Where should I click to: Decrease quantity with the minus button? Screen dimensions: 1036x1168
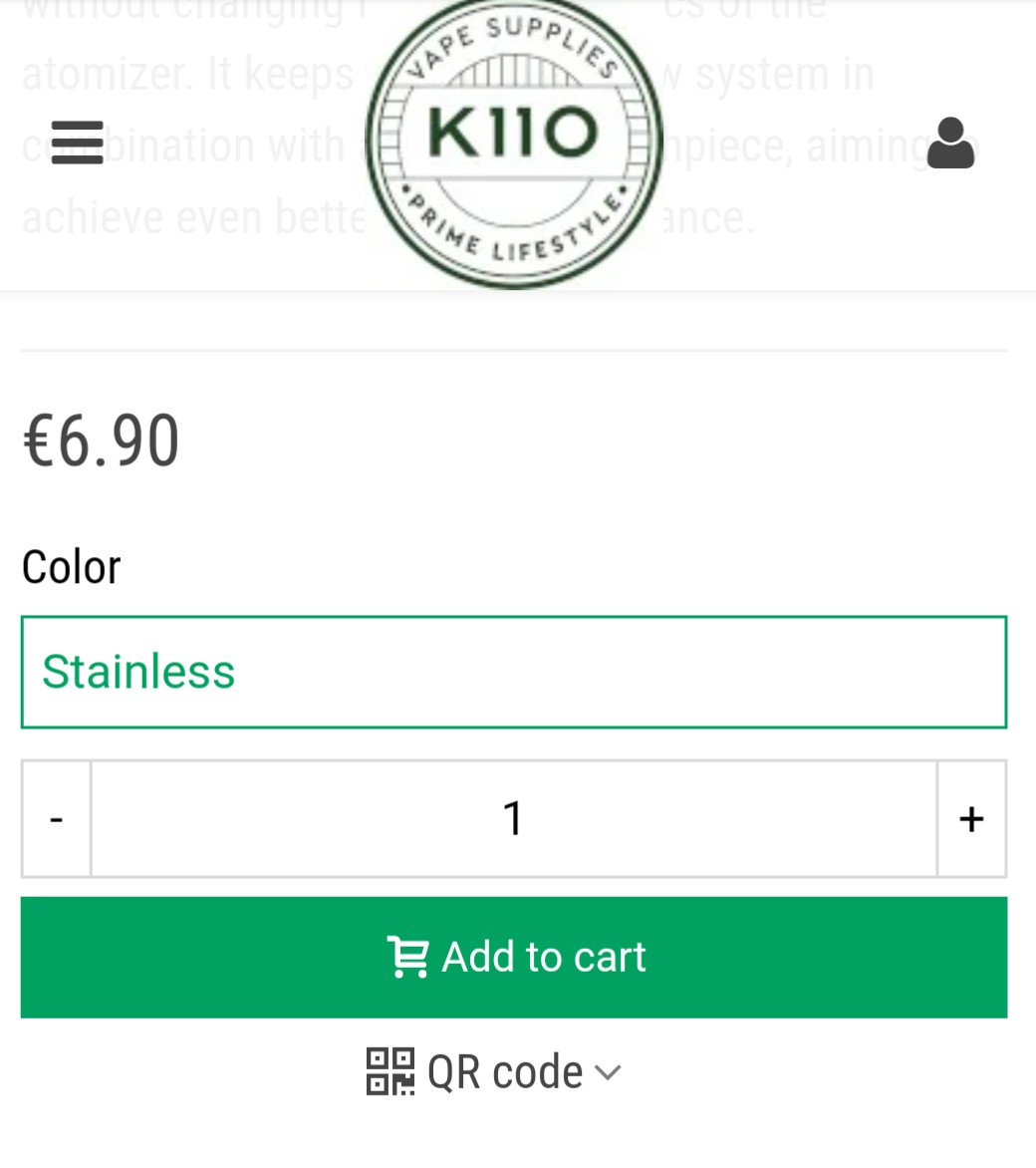(57, 819)
